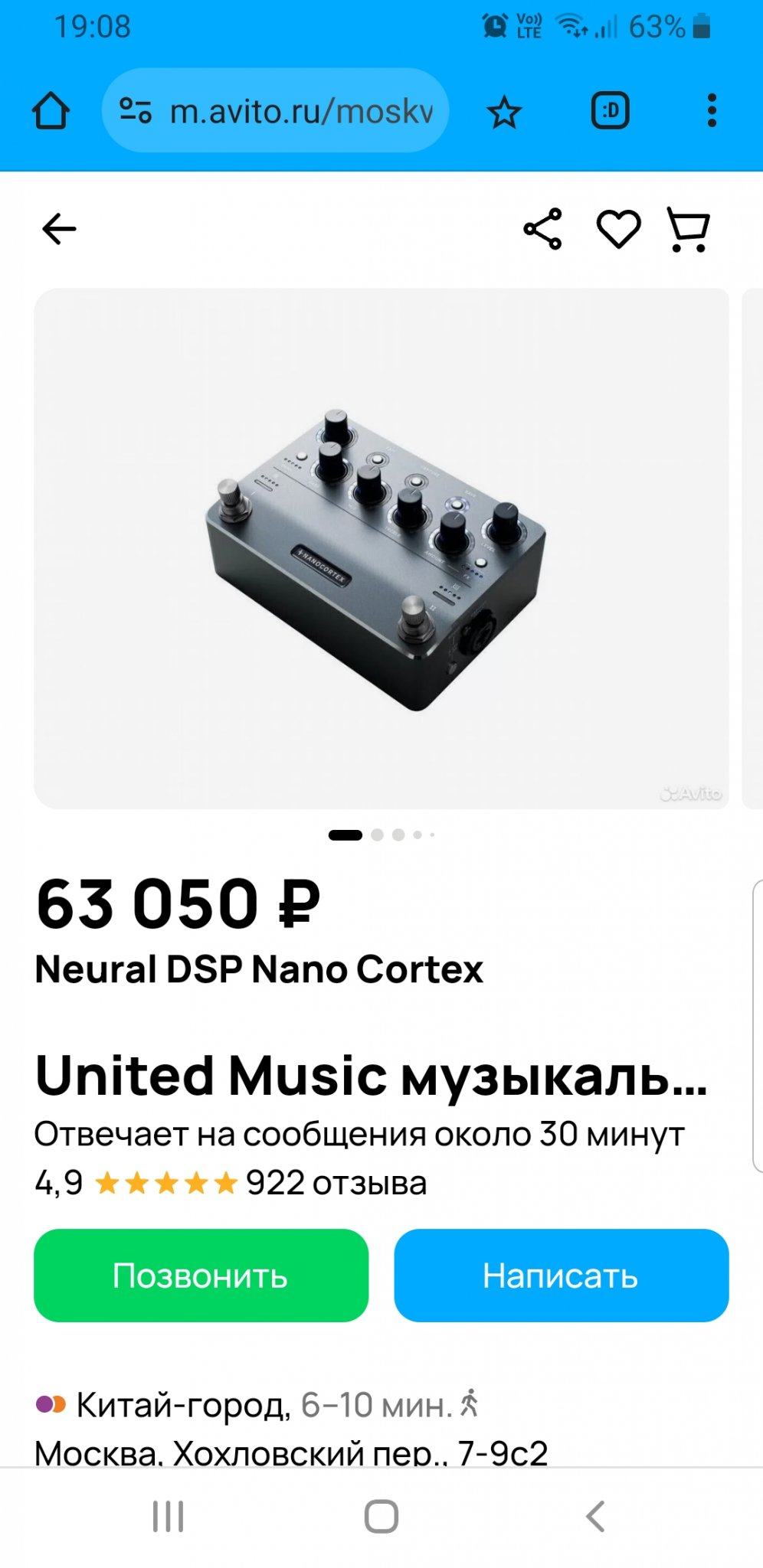763x1568 pixels.
Task: Open the shopping cart
Action: (x=688, y=229)
